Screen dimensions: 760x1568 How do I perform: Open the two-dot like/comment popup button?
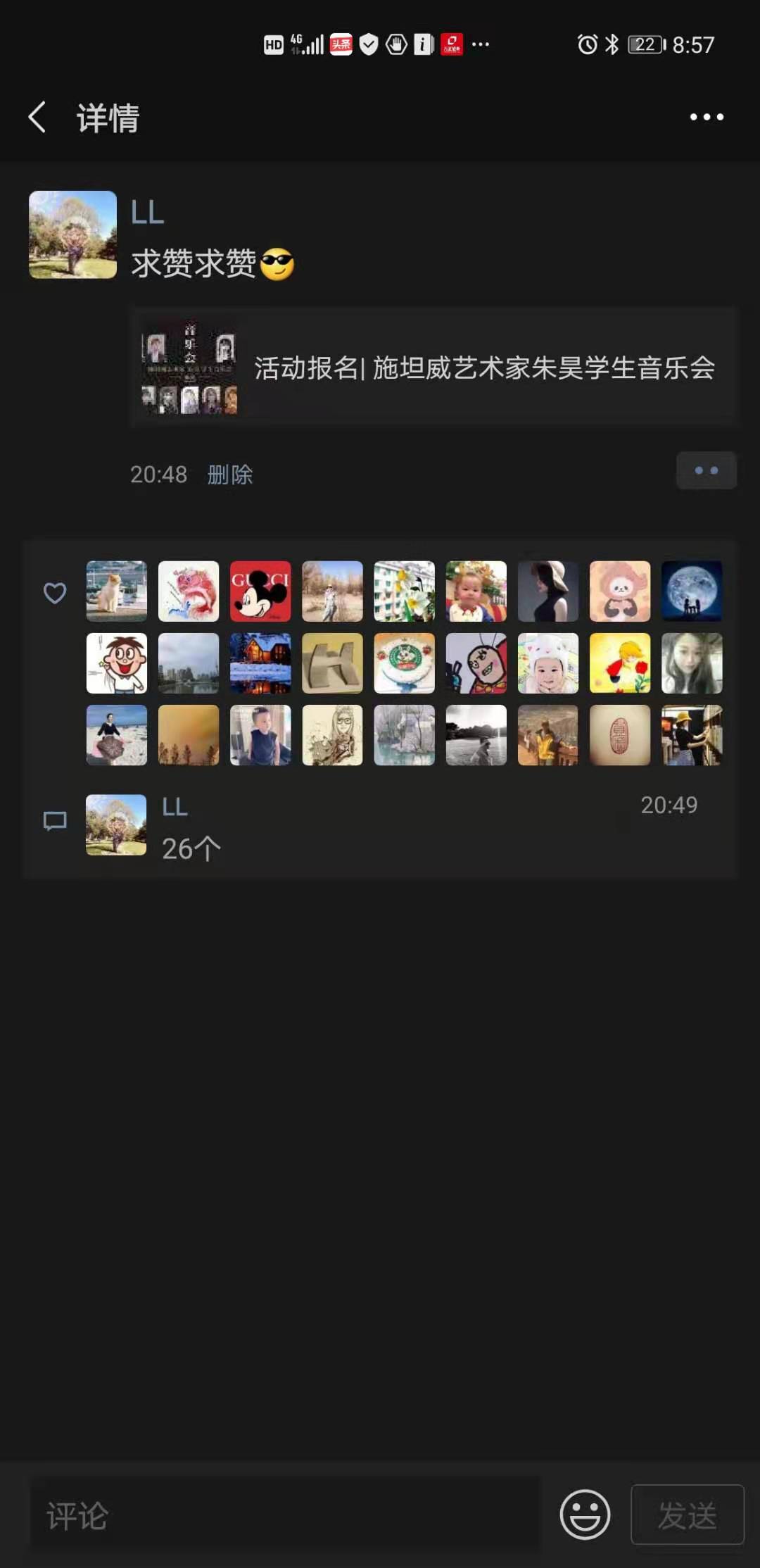pos(706,470)
